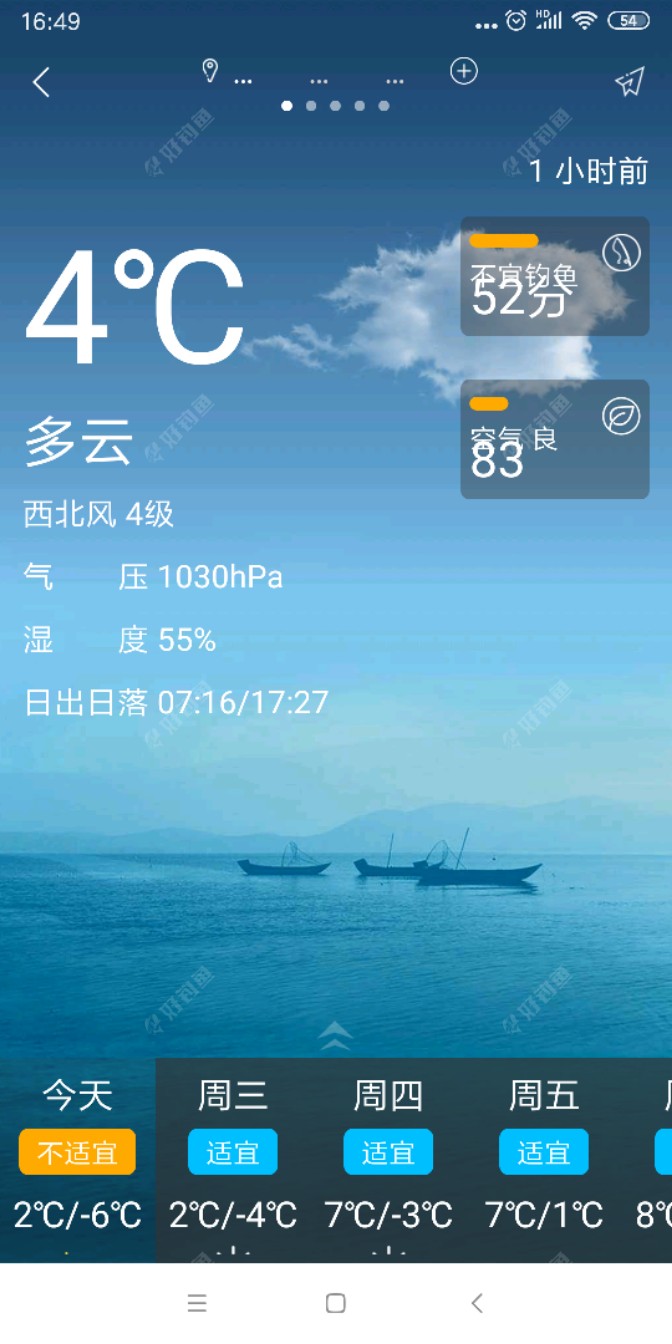Tap the system home button
The width and height of the screenshot is (672, 1344).
[x=336, y=1303]
